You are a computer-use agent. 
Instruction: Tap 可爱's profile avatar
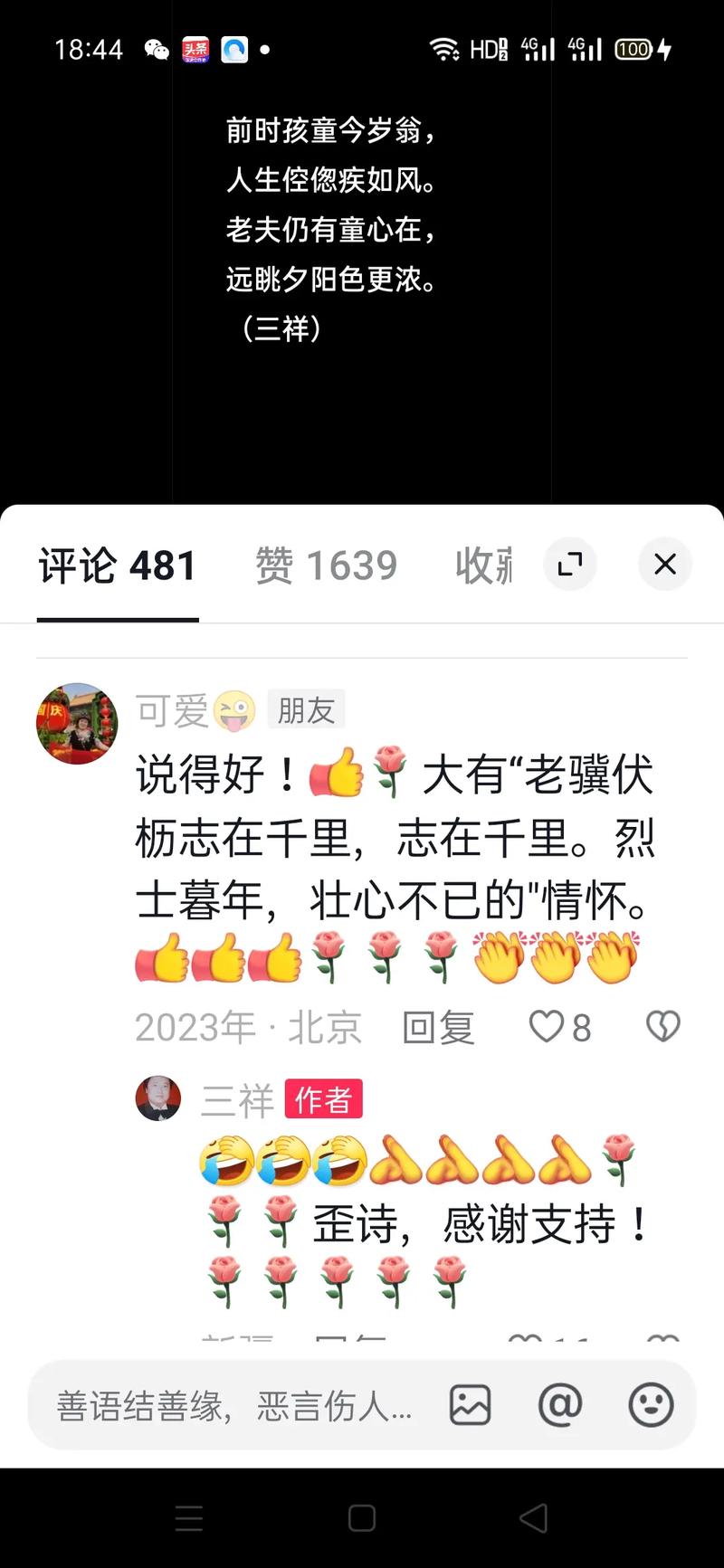point(77,723)
